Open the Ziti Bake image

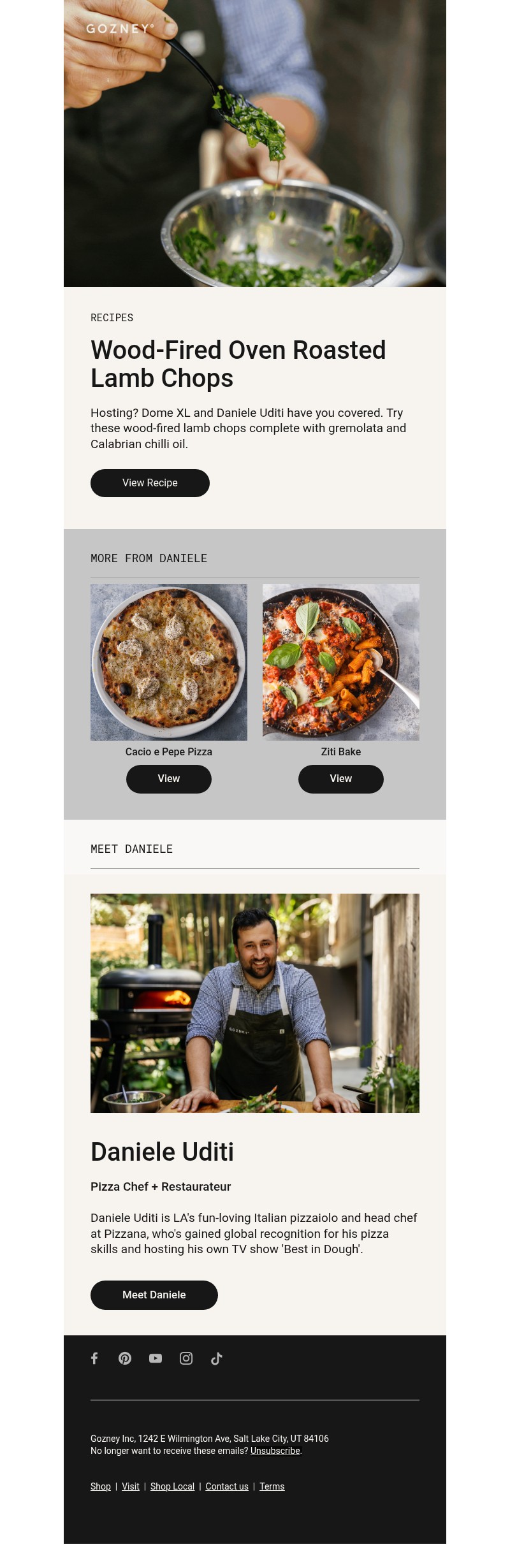pos(341,662)
